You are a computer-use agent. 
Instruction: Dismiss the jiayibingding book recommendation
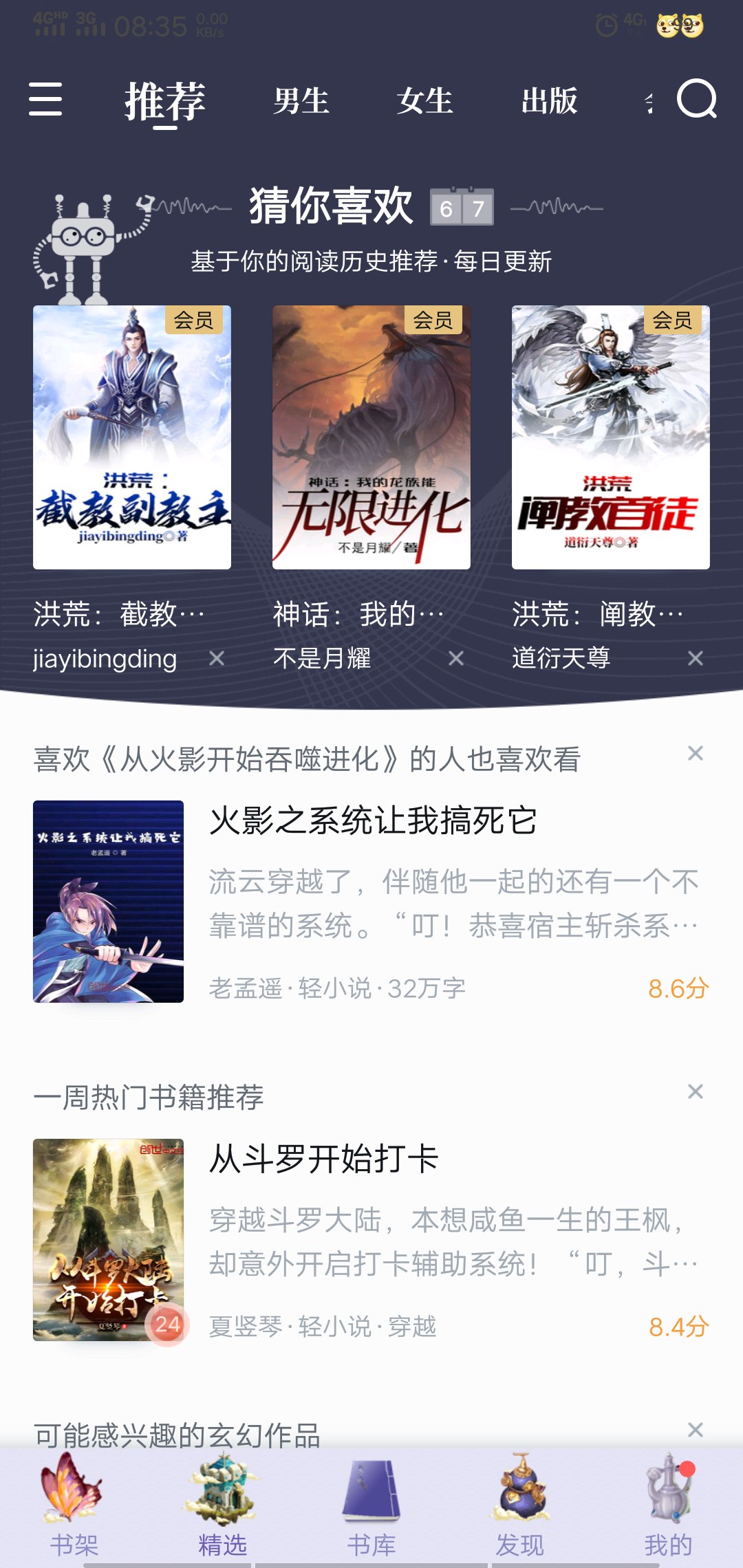(217, 659)
